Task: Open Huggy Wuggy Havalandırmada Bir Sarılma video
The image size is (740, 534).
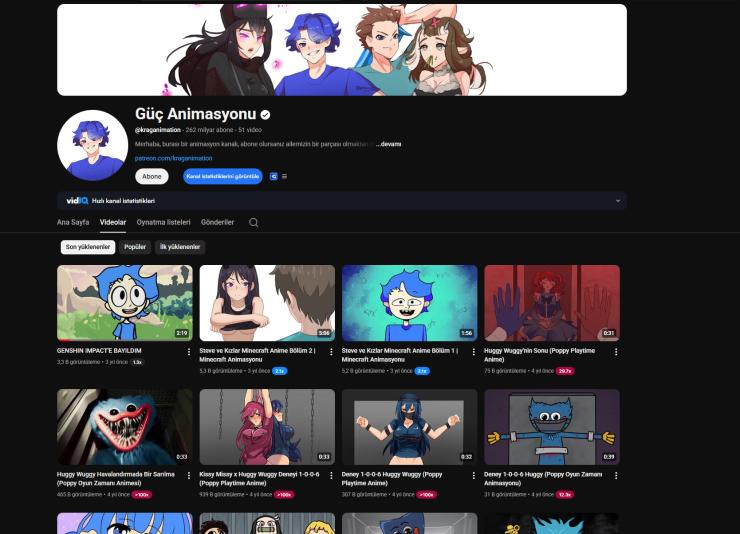Action: [x=125, y=427]
